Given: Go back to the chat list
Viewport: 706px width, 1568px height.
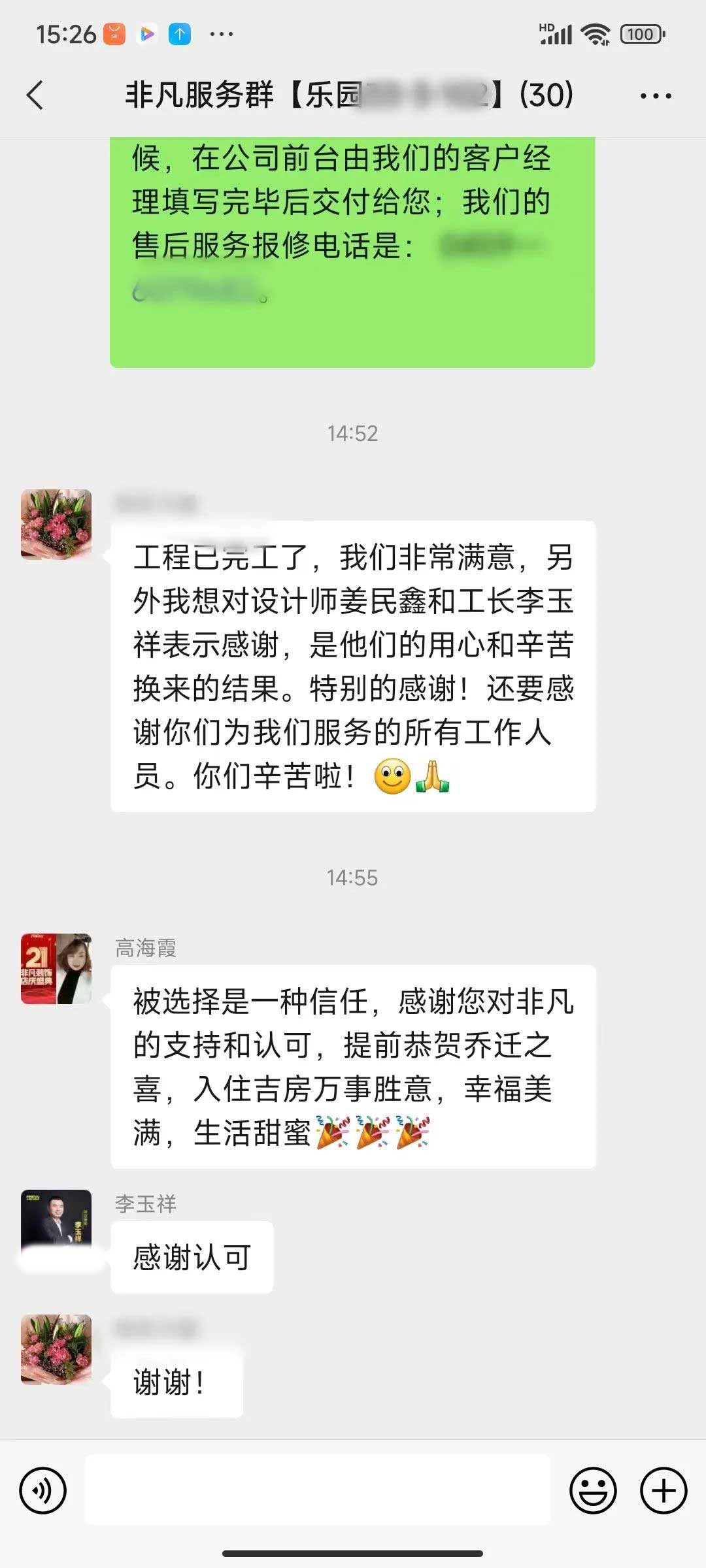Looking at the screenshot, I should coord(35,95).
